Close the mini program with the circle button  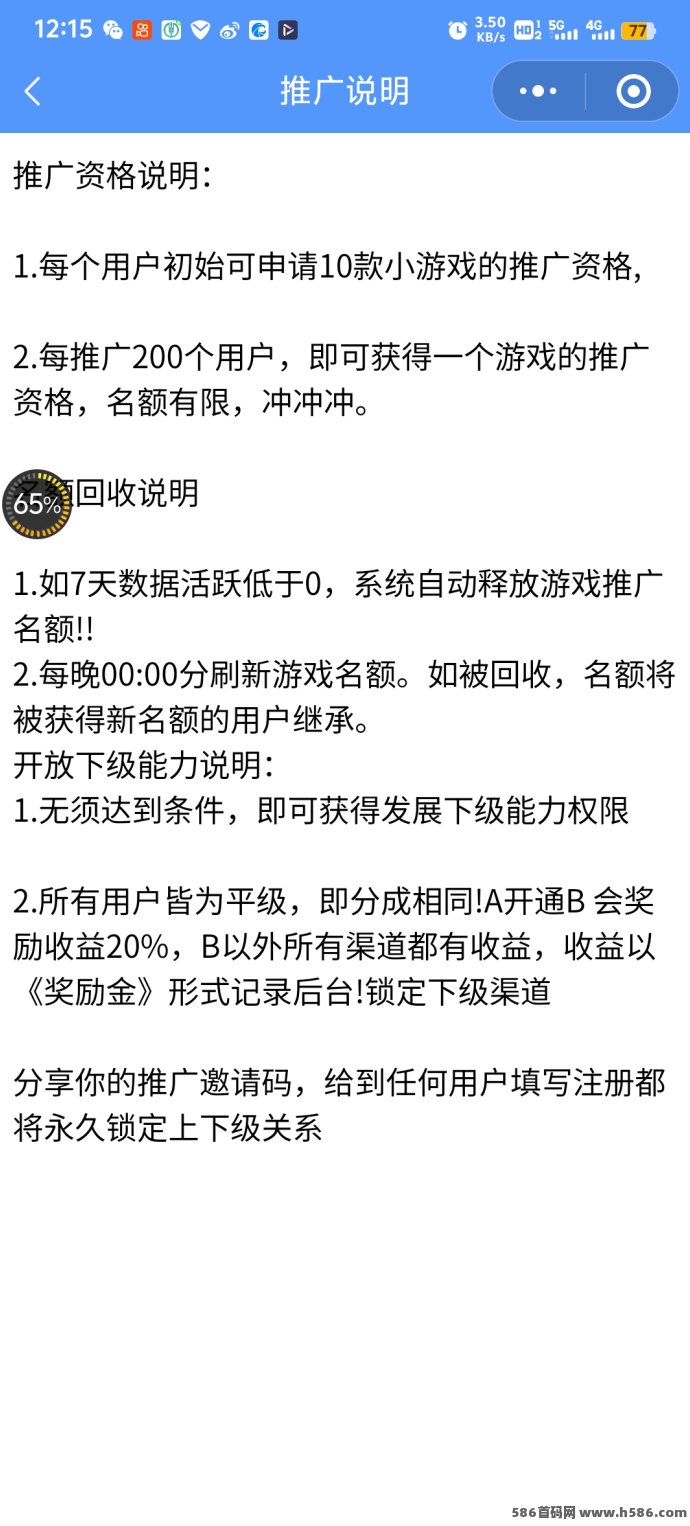(634, 92)
